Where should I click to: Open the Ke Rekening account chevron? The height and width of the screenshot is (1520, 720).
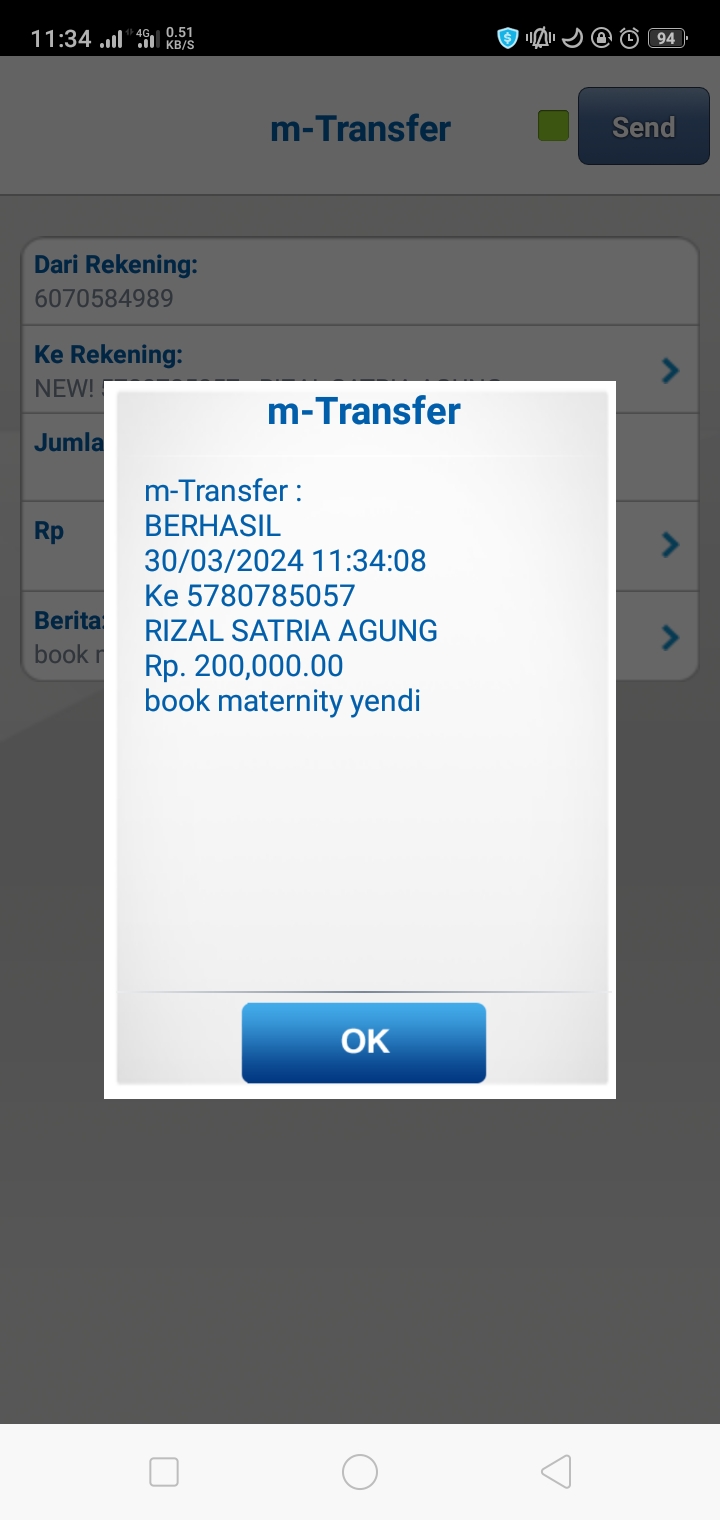point(671,371)
